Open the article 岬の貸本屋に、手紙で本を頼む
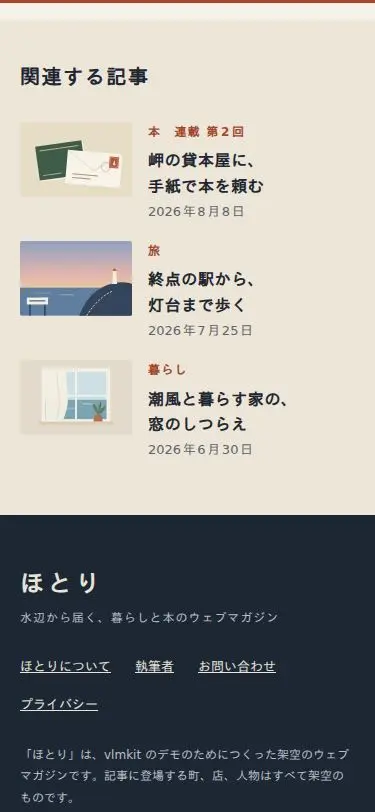375x812 pixels. [206, 173]
